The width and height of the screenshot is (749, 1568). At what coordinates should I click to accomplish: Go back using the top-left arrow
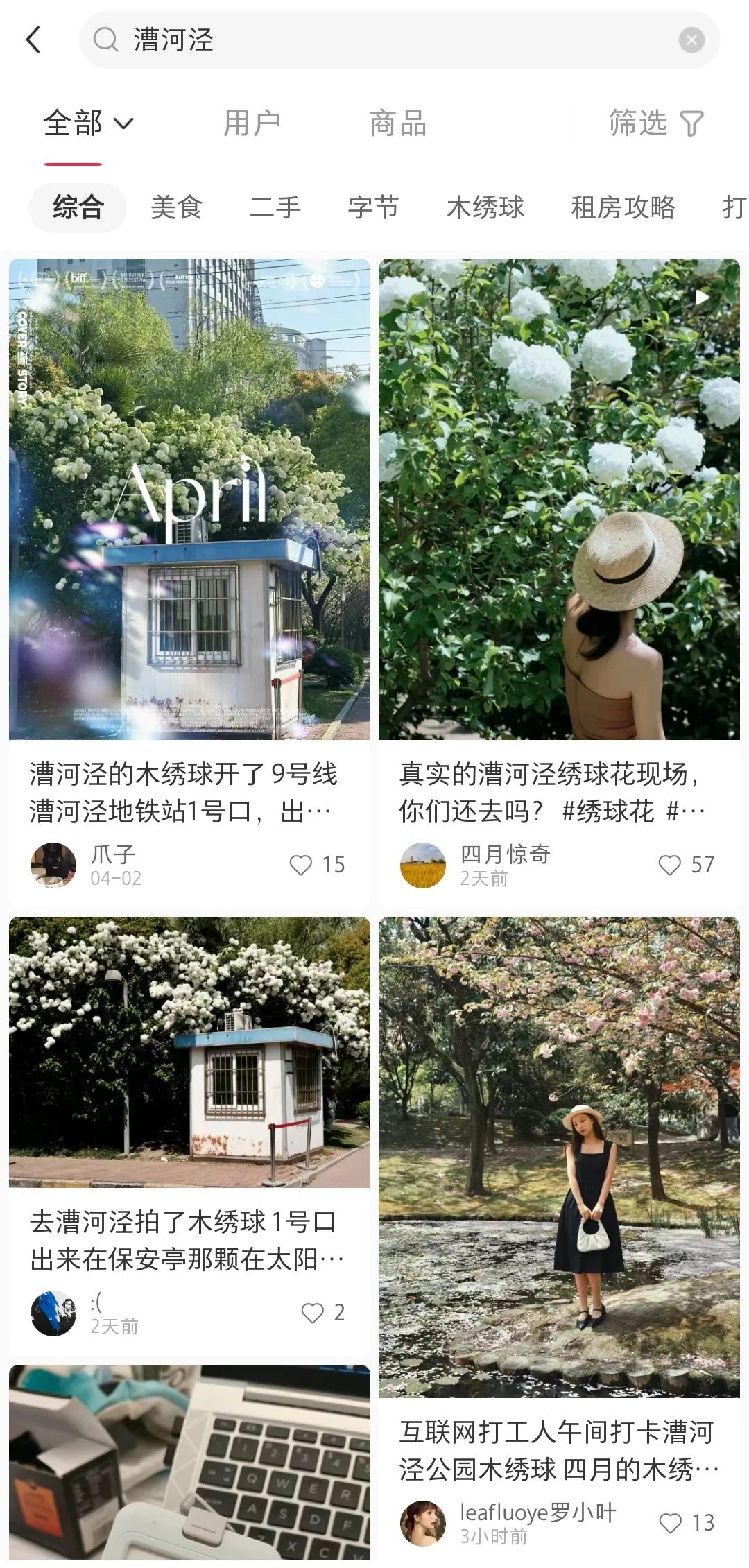[x=33, y=40]
